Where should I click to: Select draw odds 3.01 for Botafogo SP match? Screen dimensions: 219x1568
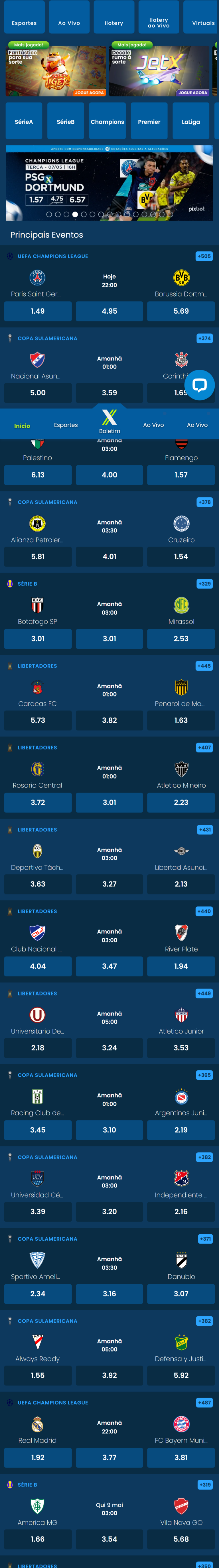(109, 638)
